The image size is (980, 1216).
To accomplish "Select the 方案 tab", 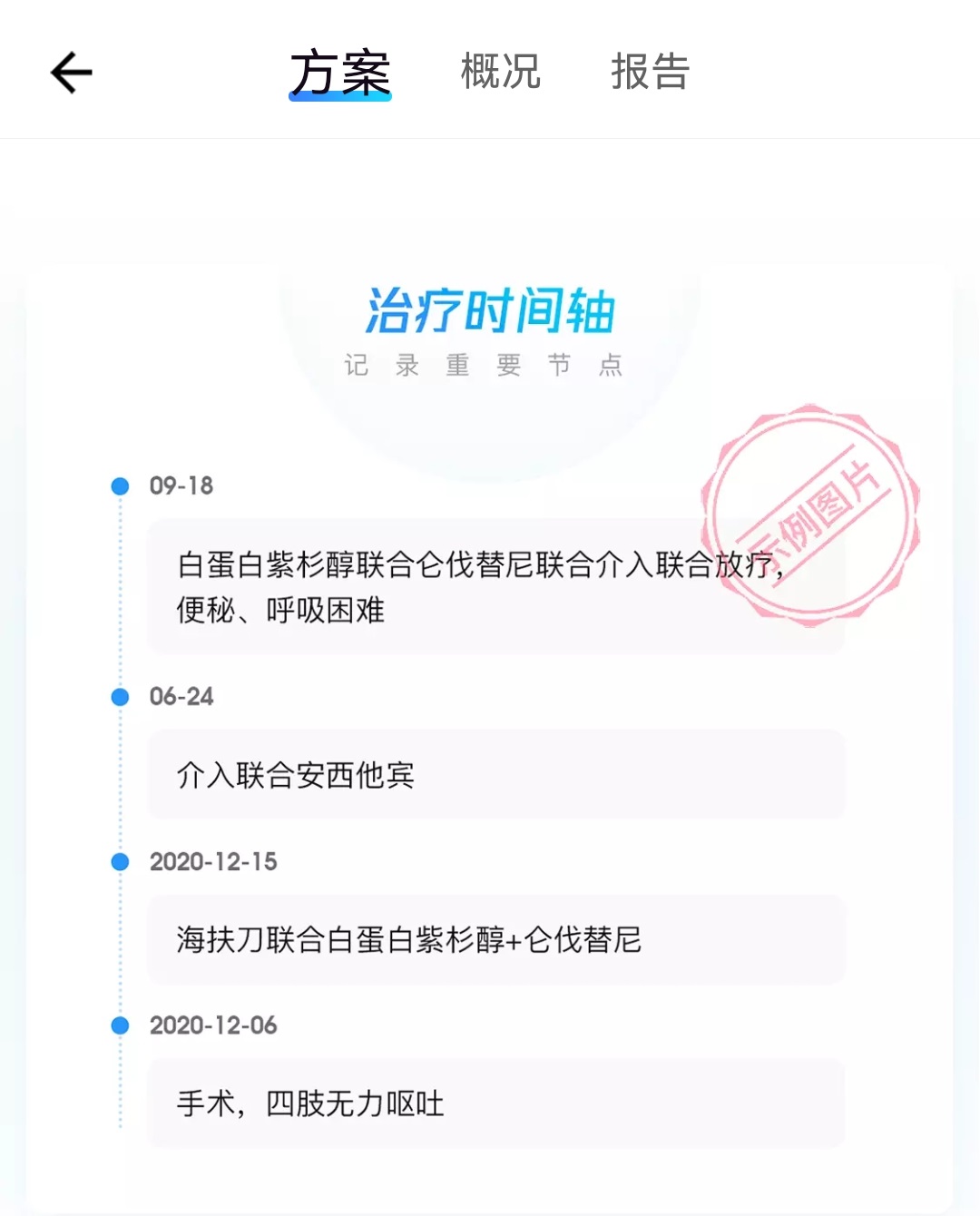I will pyautogui.click(x=340, y=73).
